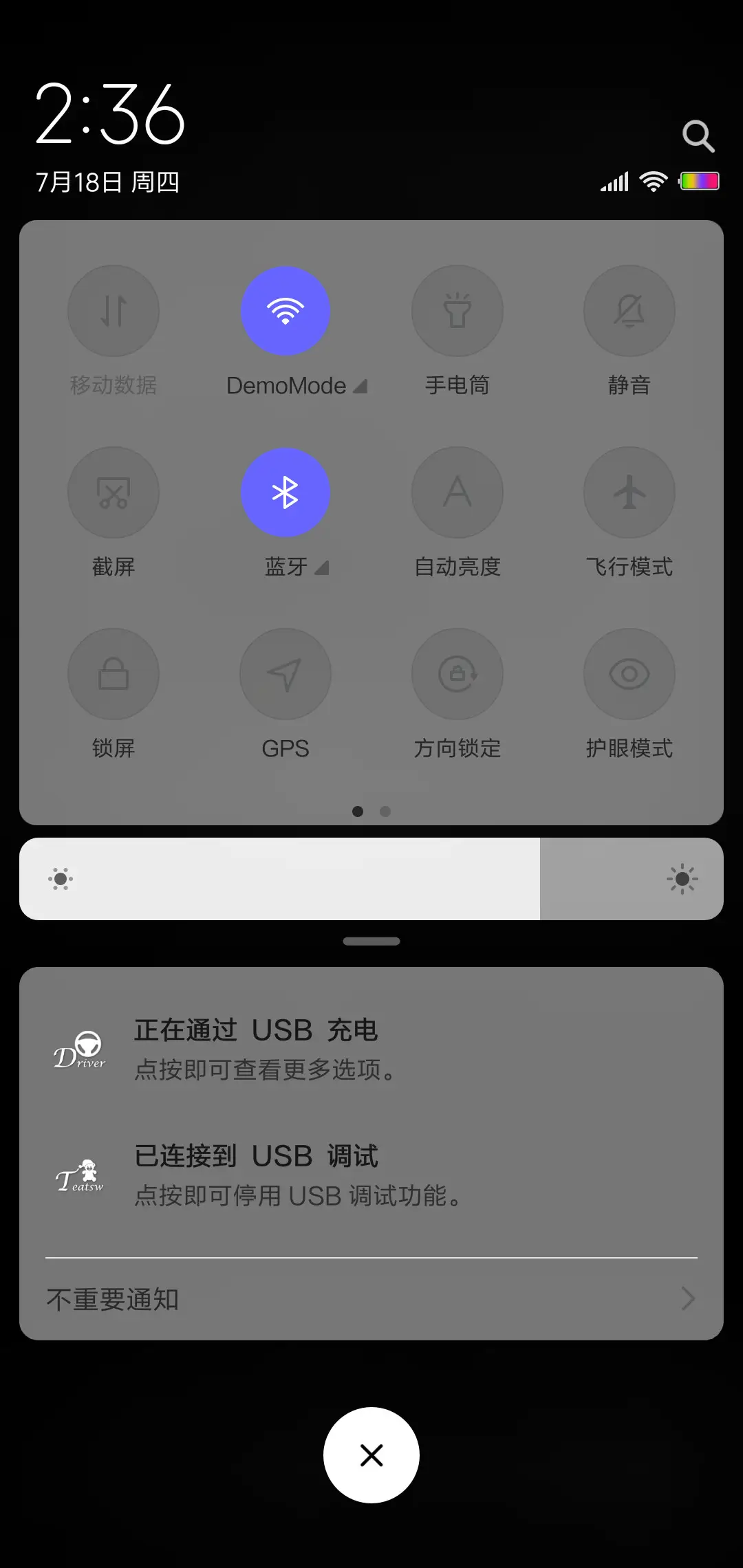This screenshot has height=1568, width=743.
Task: Stop USB debugging via Teatsw notification
Action: click(x=371, y=1173)
